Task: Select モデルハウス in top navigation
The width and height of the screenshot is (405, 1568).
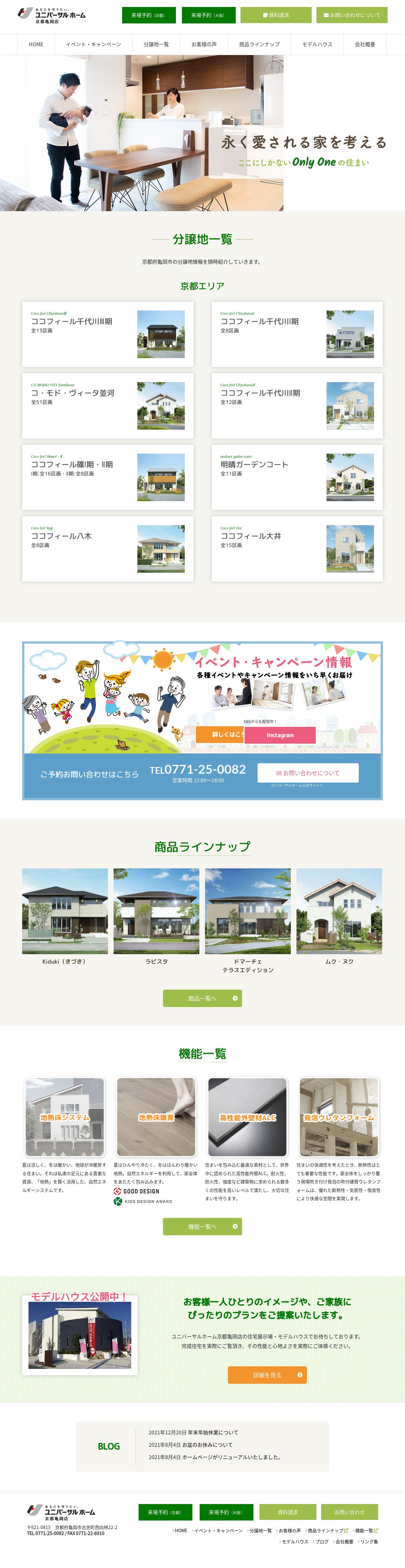Action: 317,44
